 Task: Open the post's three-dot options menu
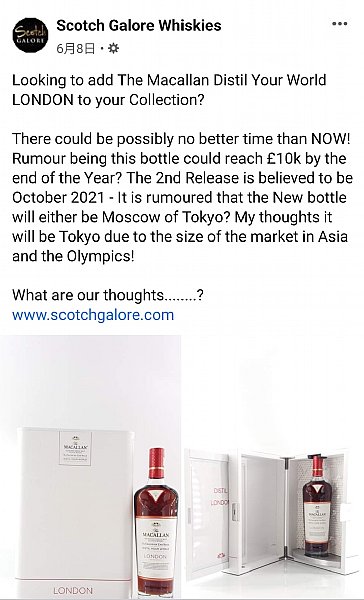pyautogui.click(x=340, y=24)
